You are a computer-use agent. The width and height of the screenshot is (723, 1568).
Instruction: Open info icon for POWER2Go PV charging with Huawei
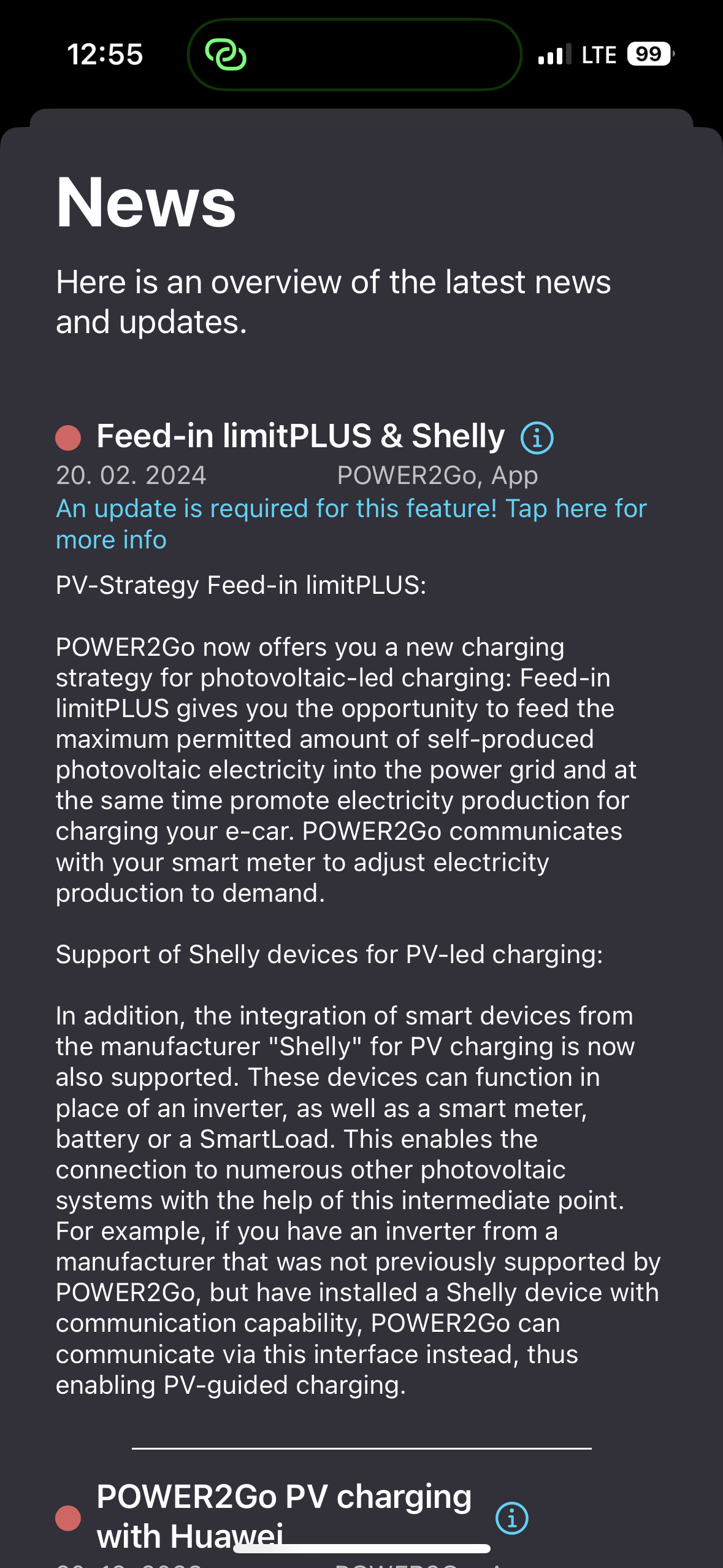(x=511, y=1518)
